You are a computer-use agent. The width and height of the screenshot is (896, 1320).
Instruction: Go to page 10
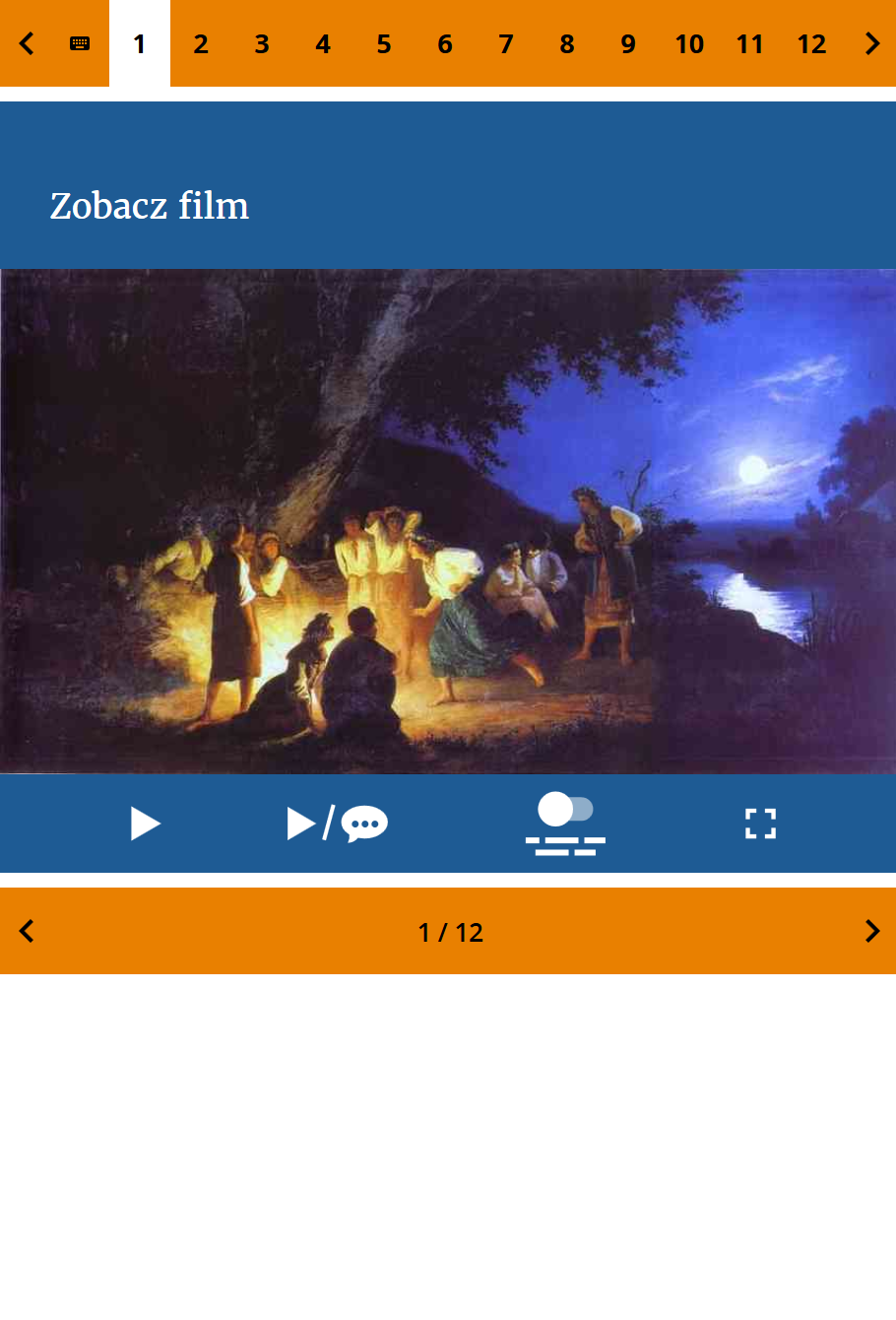[689, 44]
